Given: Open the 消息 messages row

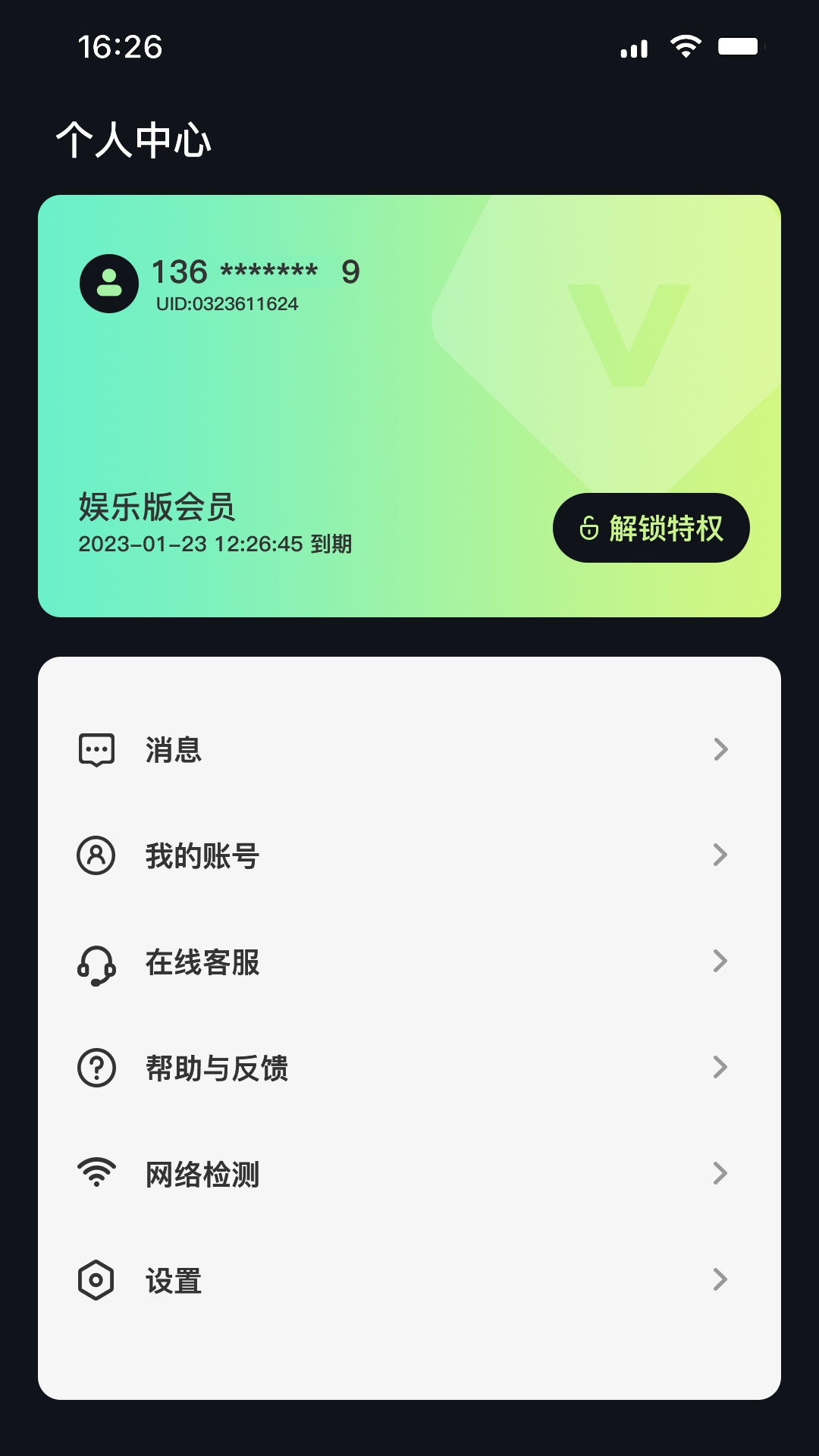Looking at the screenshot, I should tap(409, 749).
